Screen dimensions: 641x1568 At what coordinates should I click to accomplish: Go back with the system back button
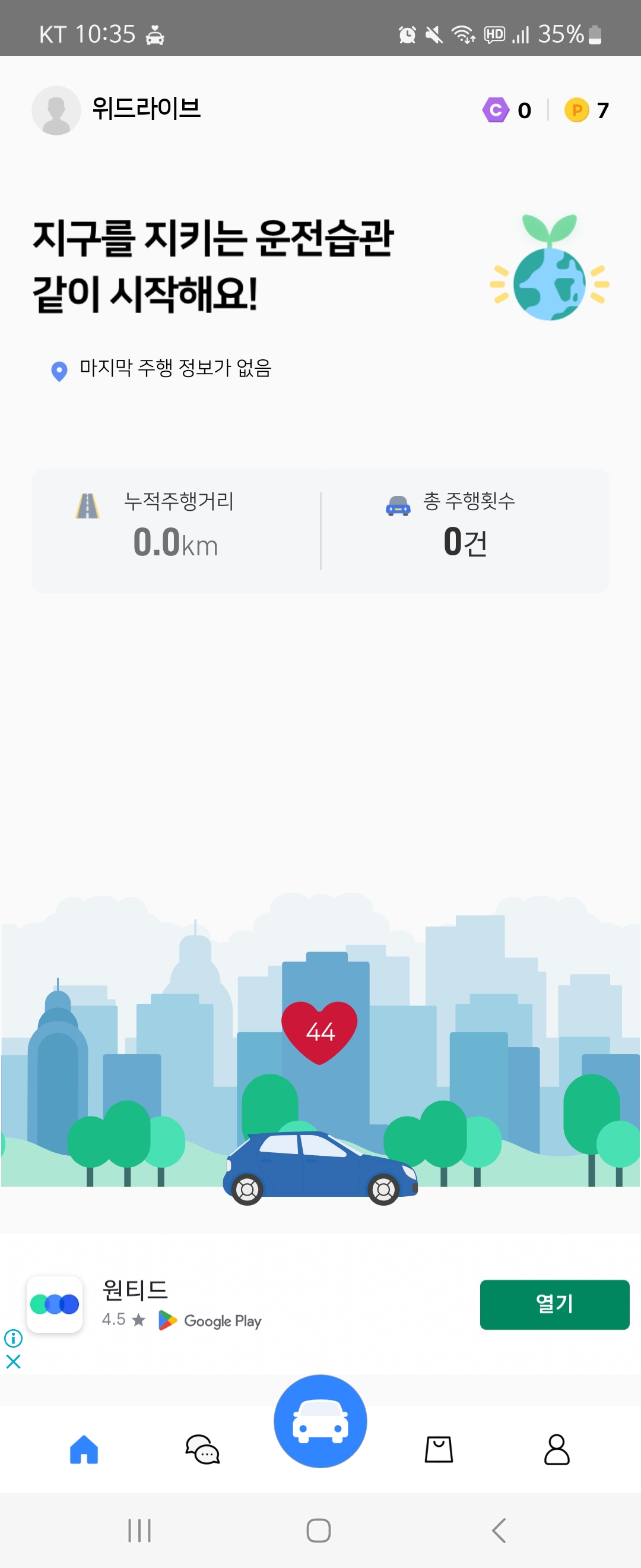(x=499, y=1529)
